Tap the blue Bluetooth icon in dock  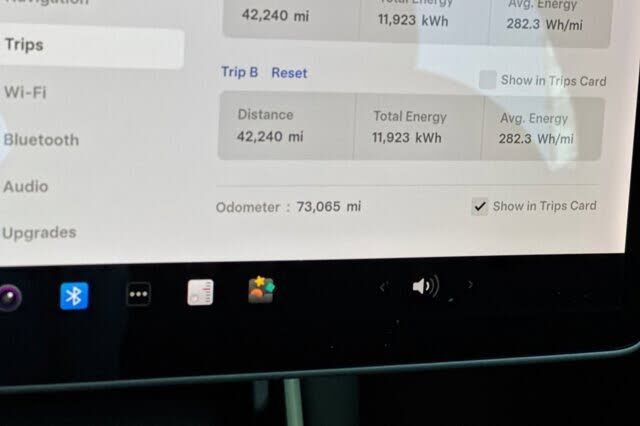pos(74,295)
